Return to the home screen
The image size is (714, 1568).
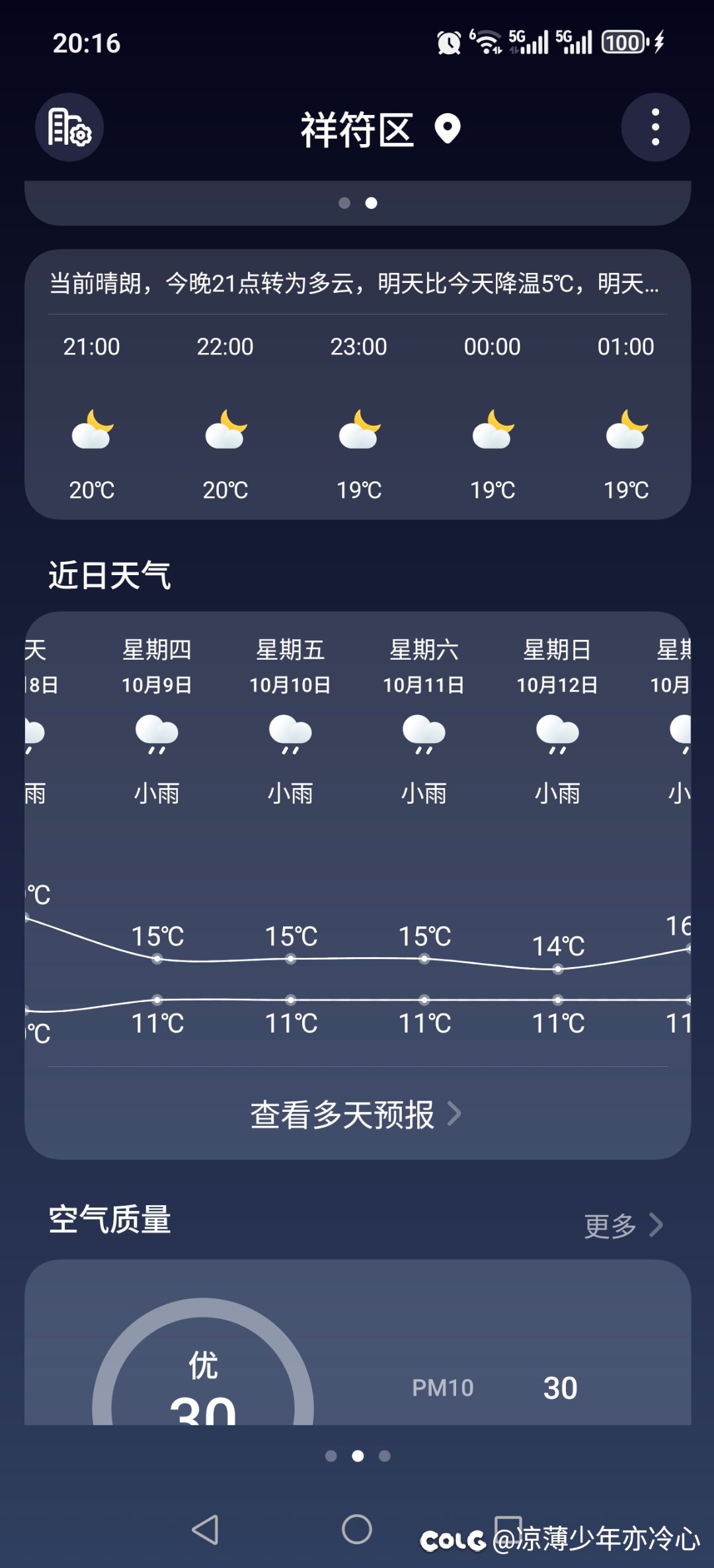click(x=357, y=1529)
